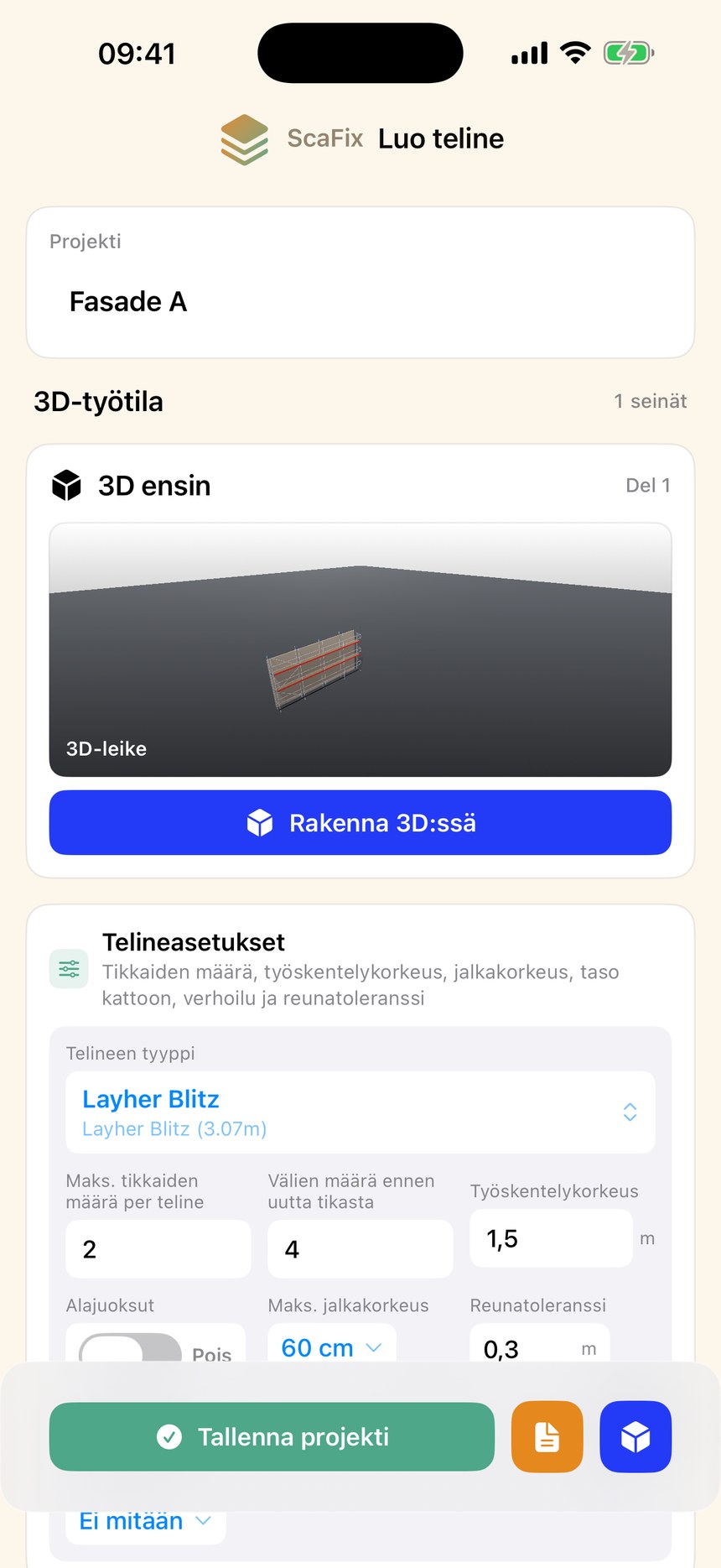Click the Työskentelykorkeus value field showing 1,5
This screenshot has height=1568, width=721.
[551, 1238]
